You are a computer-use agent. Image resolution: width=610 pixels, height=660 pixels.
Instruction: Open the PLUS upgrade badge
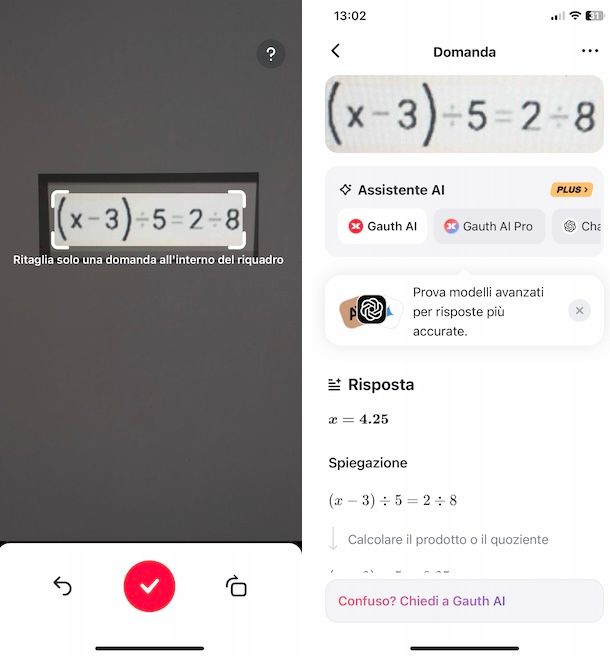571,189
